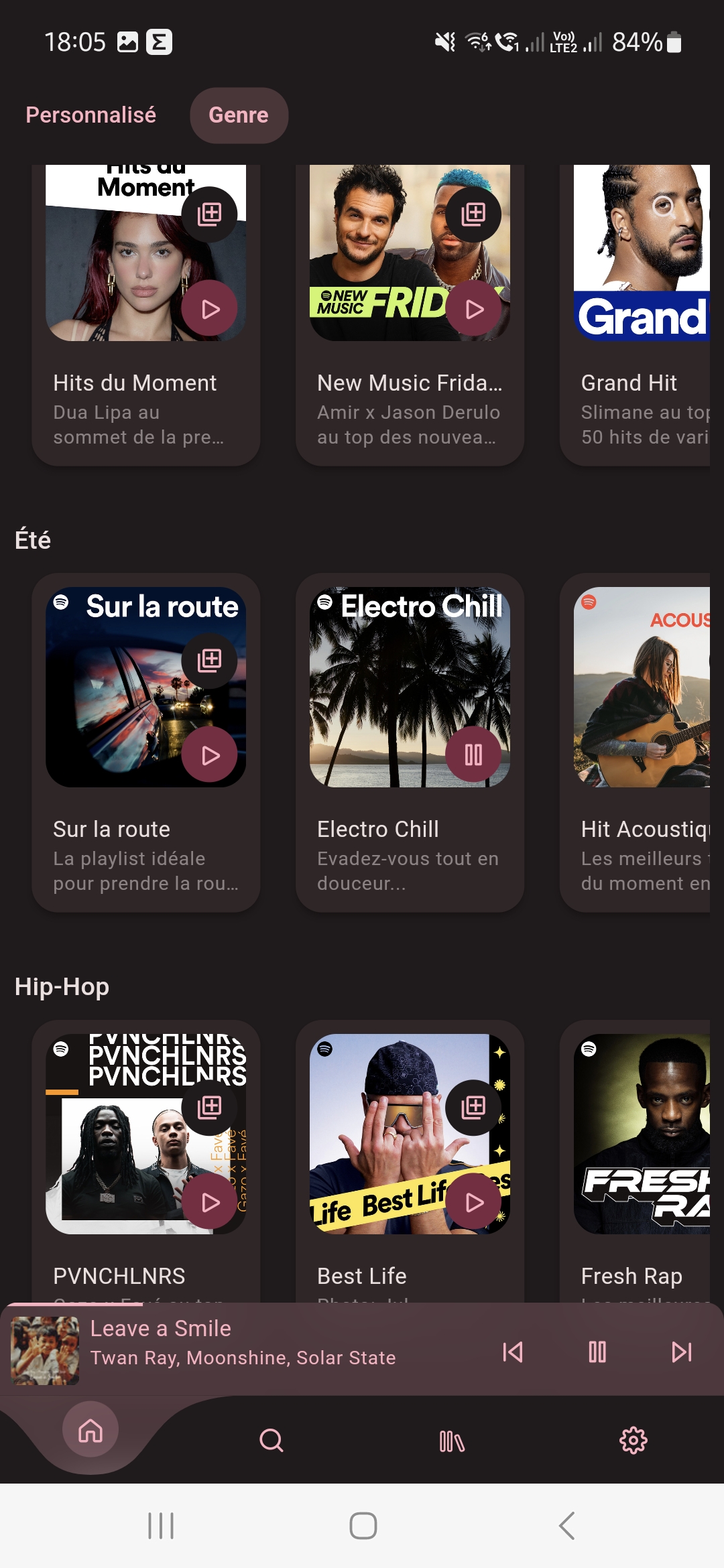724x1568 pixels.
Task: Skip to the next track
Action: point(681,1352)
